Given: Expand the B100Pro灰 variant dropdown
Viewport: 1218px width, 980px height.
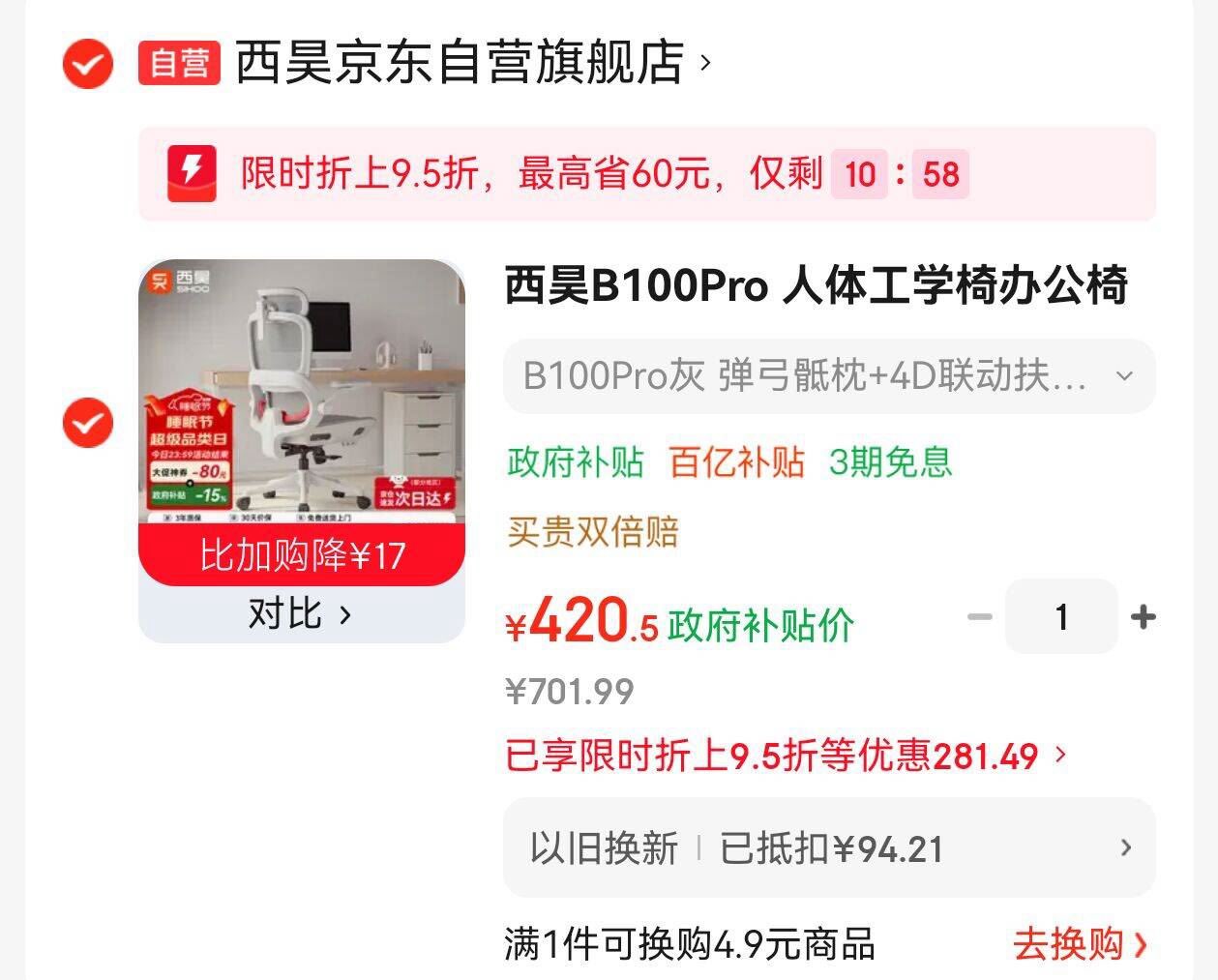Looking at the screenshot, I should (829, 375).
